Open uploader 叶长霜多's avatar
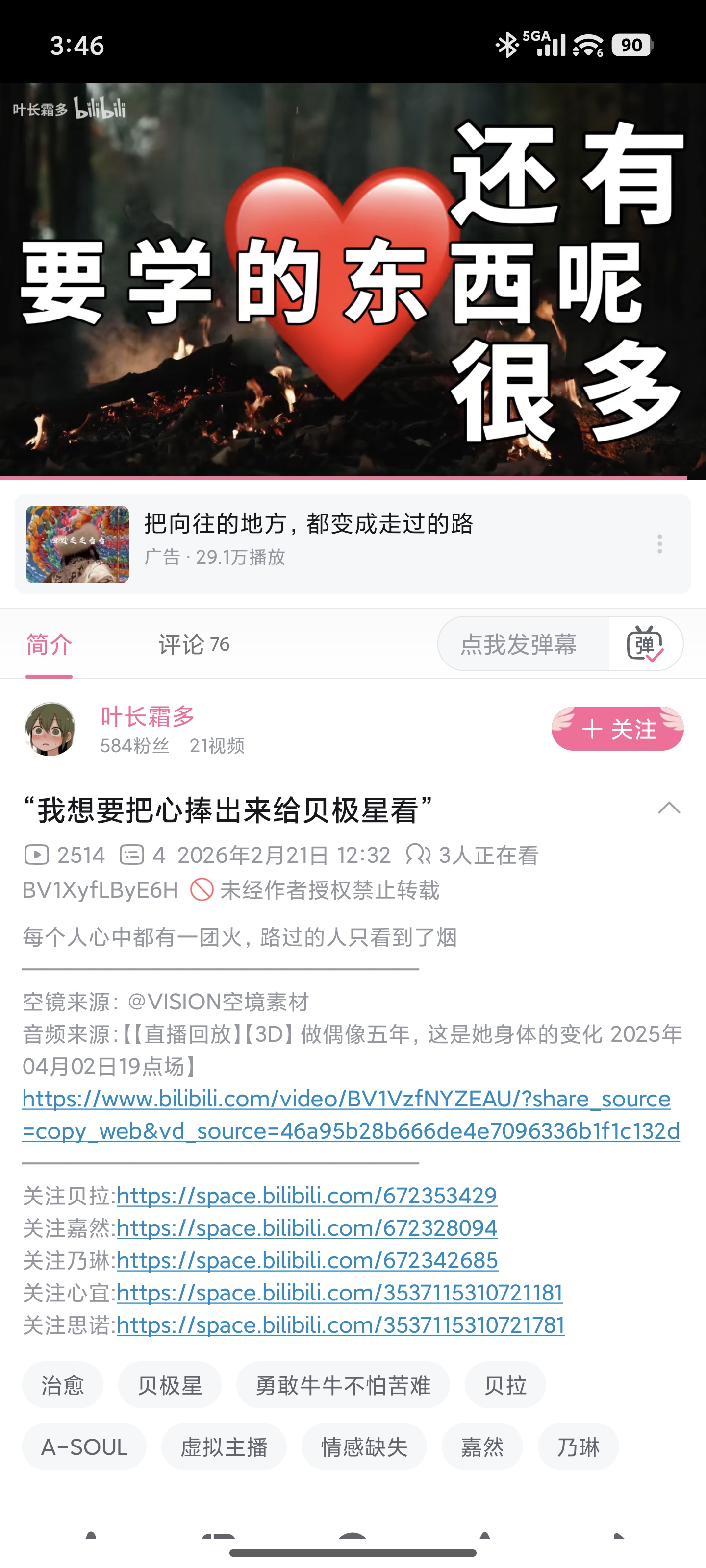 coord(50,729)
